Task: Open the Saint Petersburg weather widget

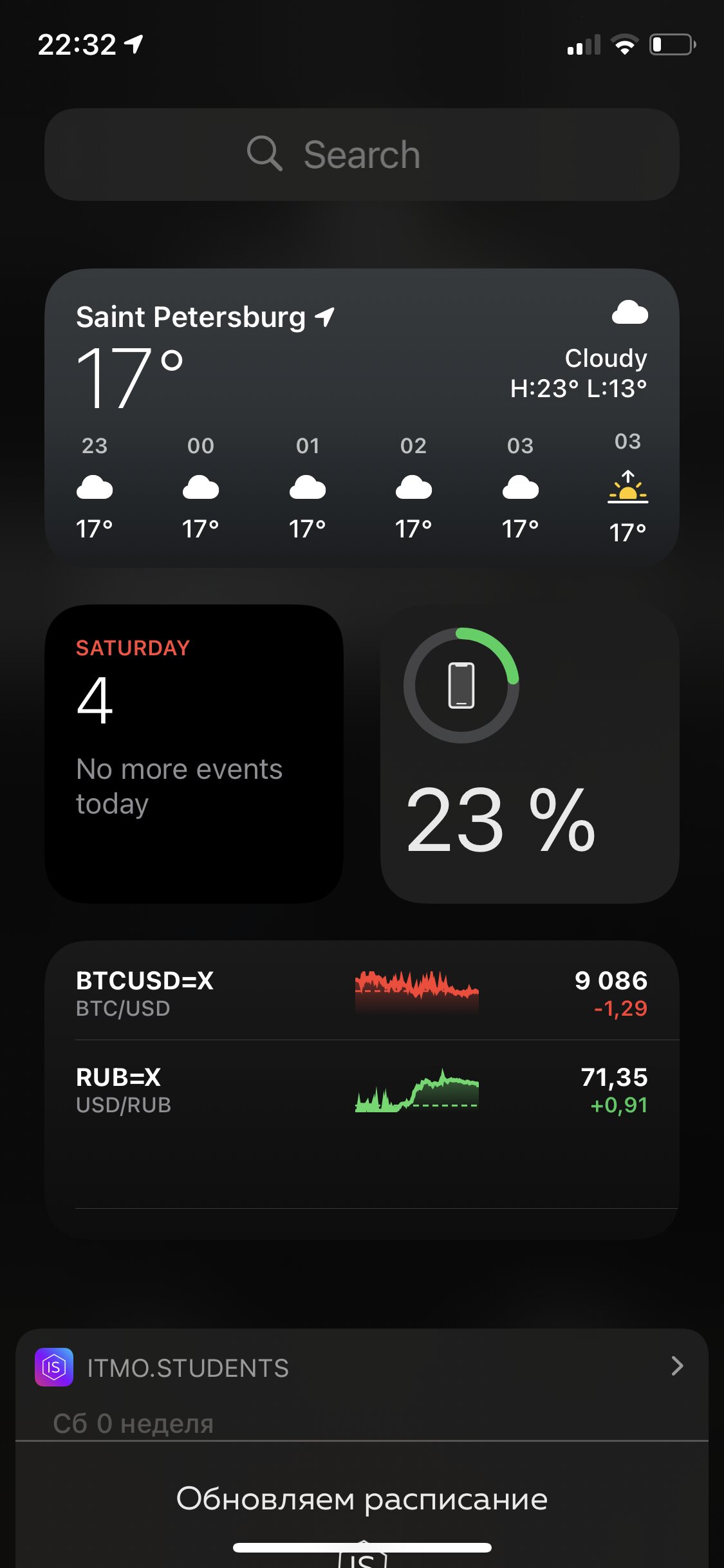Action: pyautogui.click(x=362, y=418)
